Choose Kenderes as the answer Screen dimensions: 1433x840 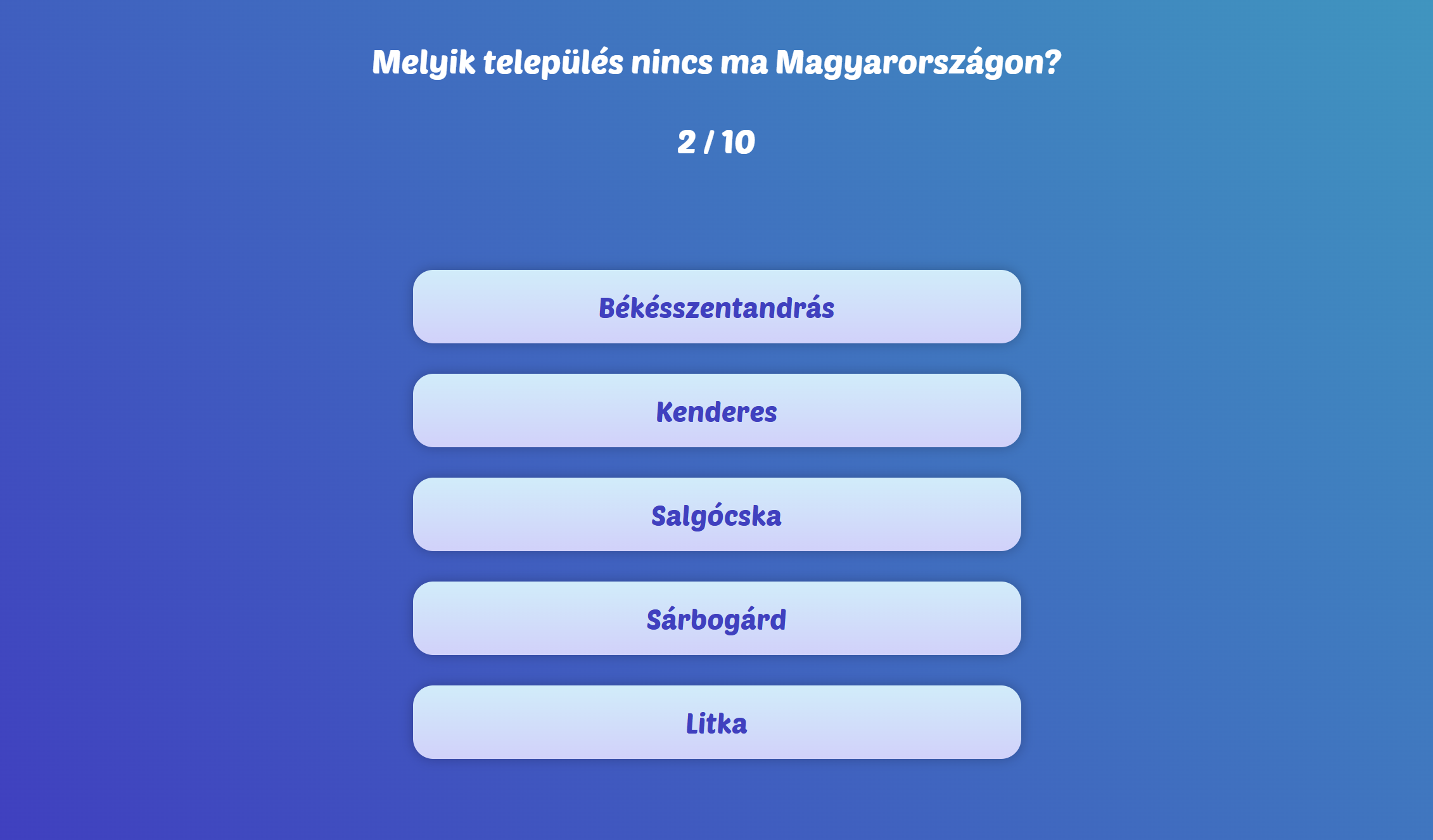(716, 411)
